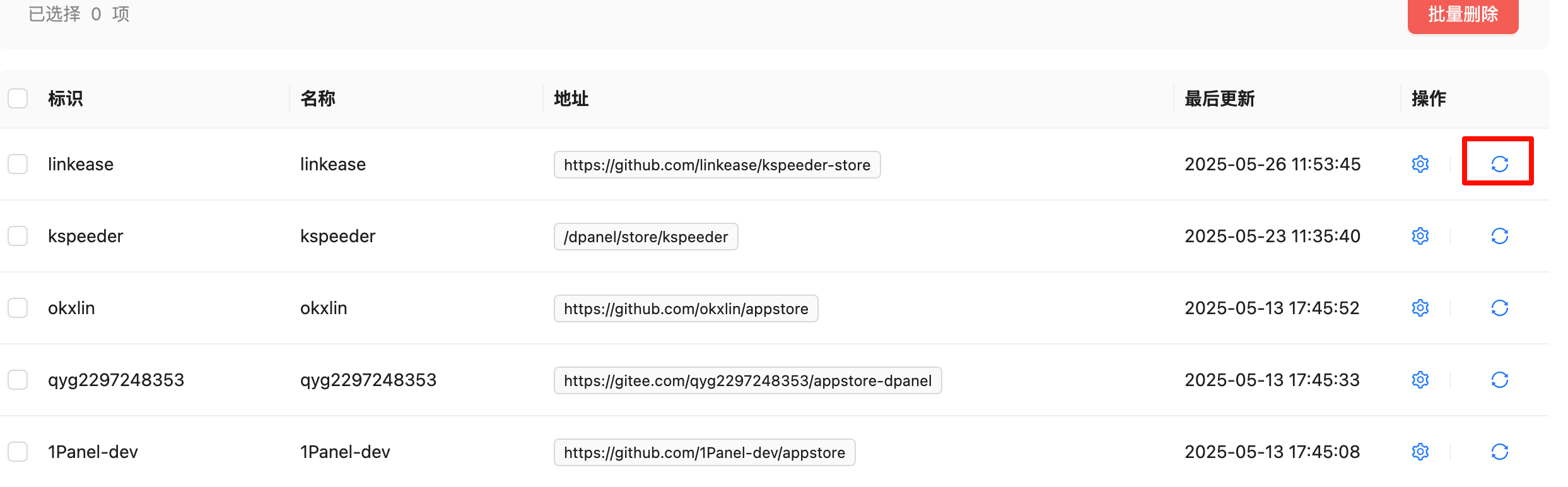Image resolution: width=1568 pixels, height=487 pixels.
Task: Check the 1Panel-dev row checkbox
Action: click(x=18, y=452)
